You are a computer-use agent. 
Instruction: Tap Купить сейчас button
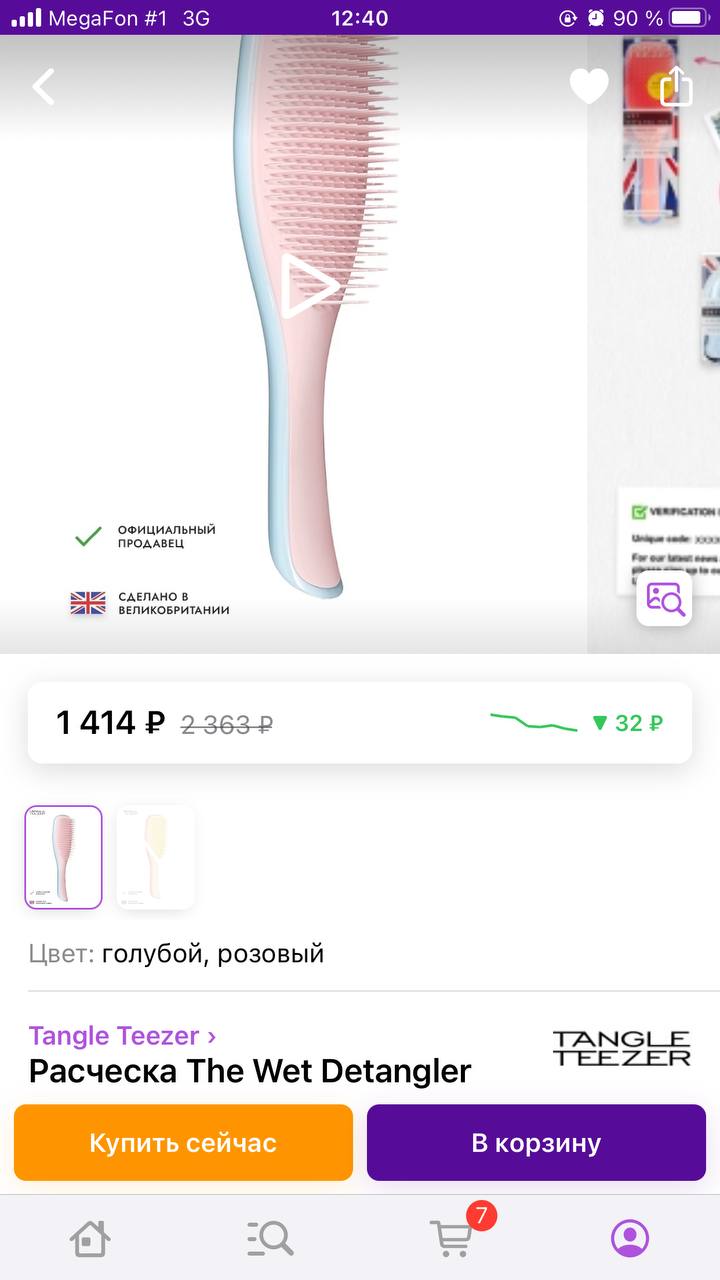coord(183,1142)
